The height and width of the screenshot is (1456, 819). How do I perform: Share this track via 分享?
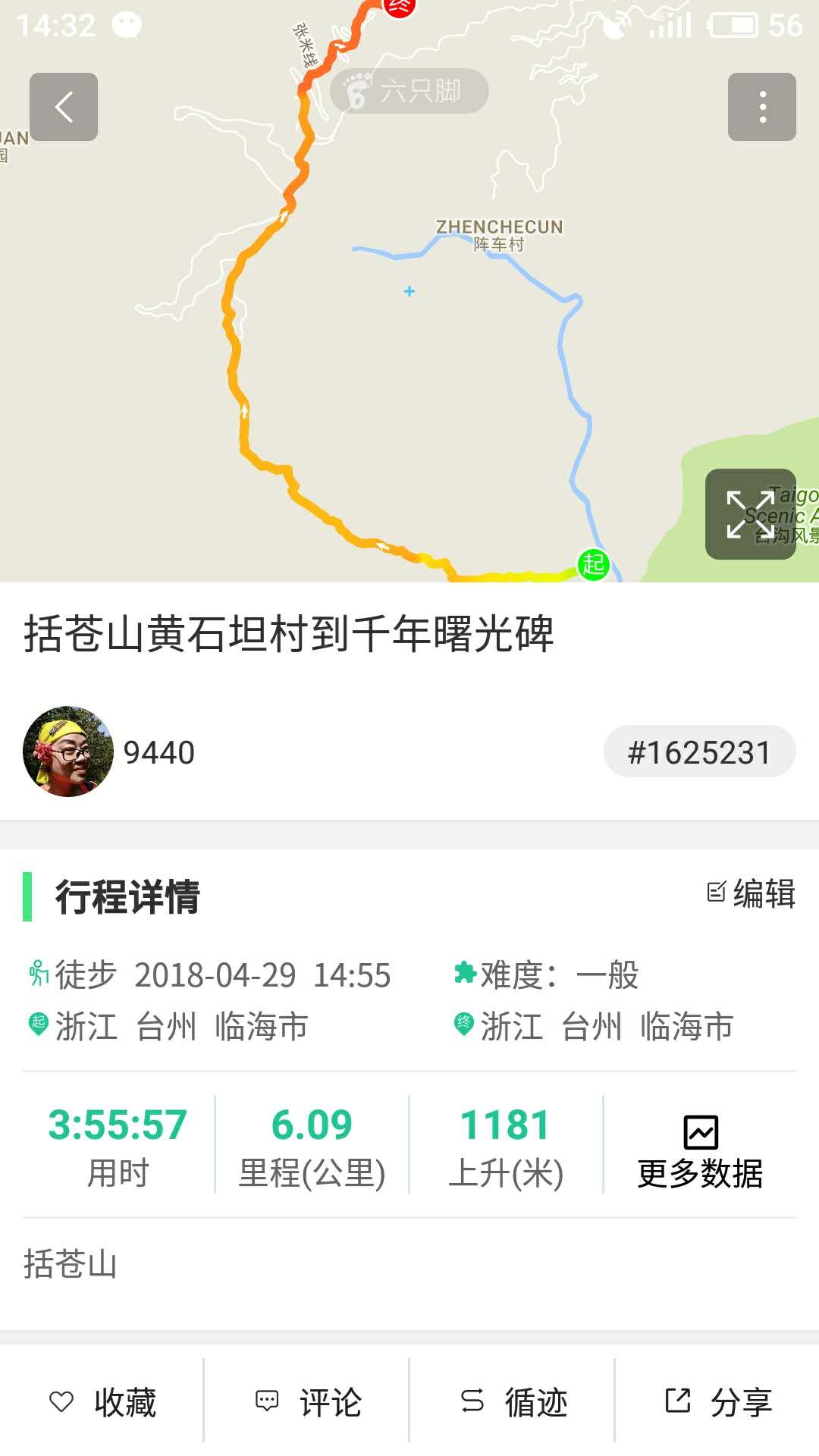[717, 1401]
